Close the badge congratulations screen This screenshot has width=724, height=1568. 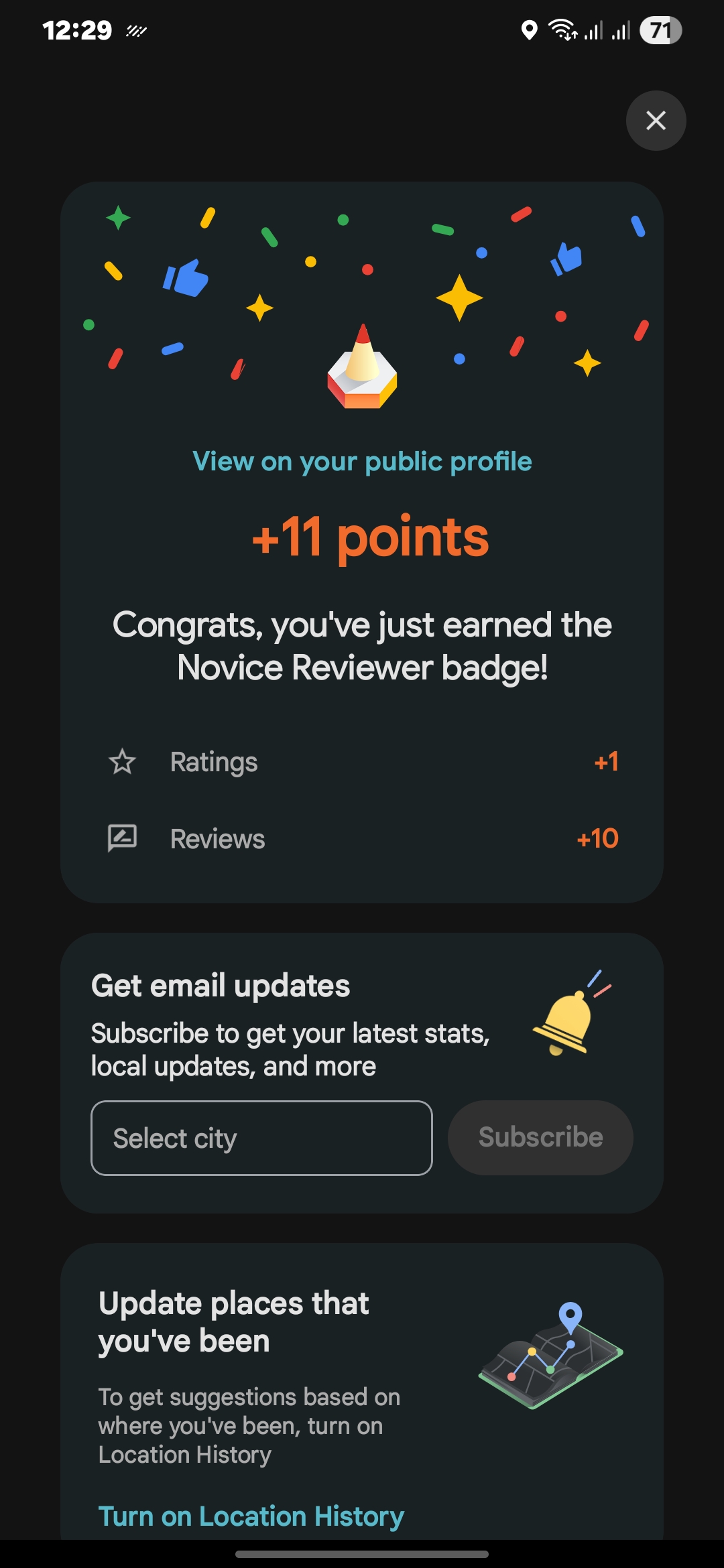click(656, 121)
